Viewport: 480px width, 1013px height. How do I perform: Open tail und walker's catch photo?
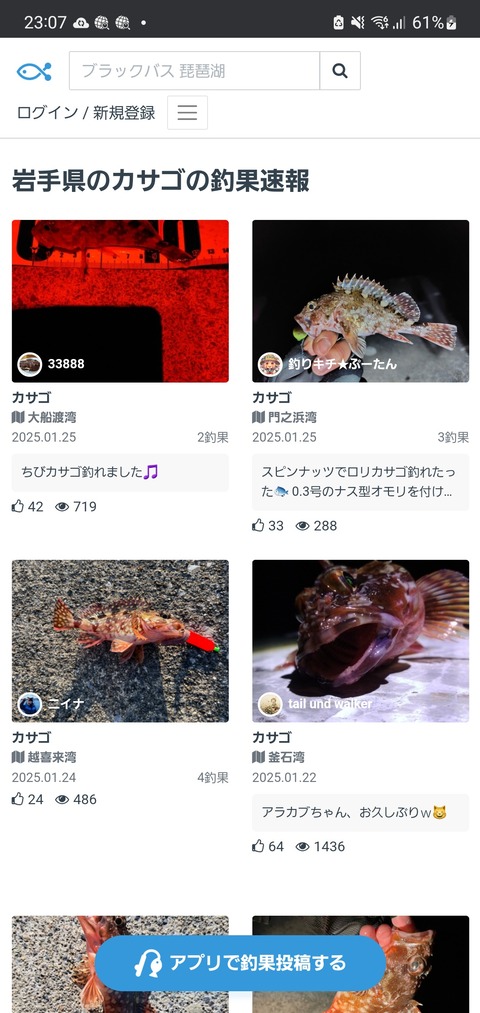pyautogui.click(x=360, y=641)
